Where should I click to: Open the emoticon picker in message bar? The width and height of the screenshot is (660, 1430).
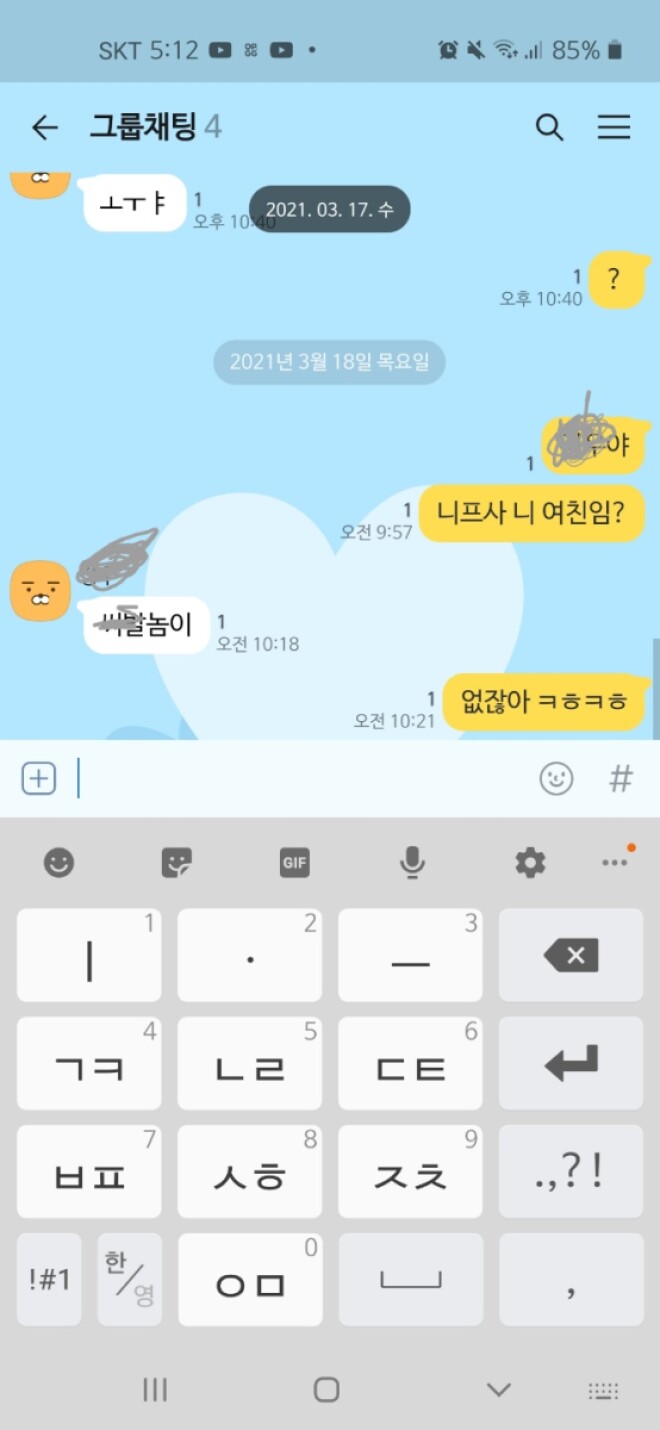click(x=556, y=778)
